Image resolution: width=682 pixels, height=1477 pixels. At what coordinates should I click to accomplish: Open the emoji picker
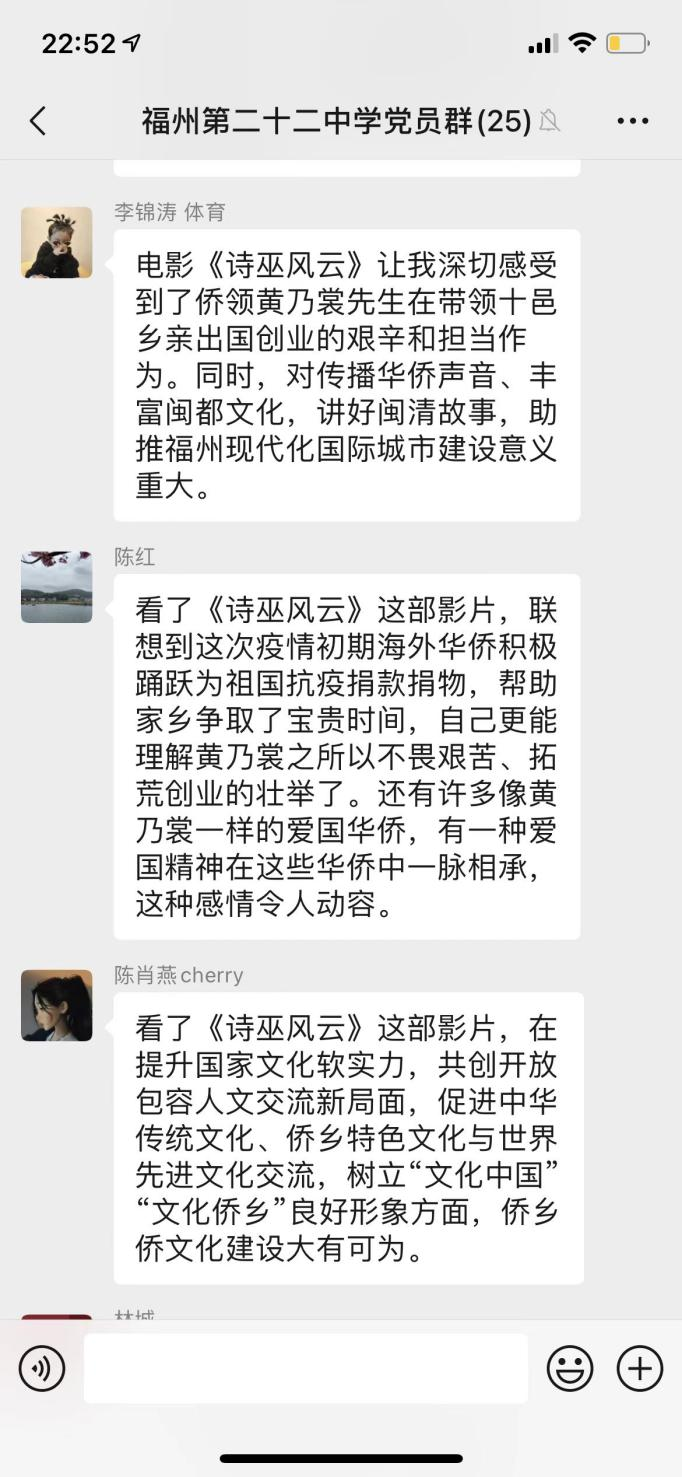tap(570, 1368)
